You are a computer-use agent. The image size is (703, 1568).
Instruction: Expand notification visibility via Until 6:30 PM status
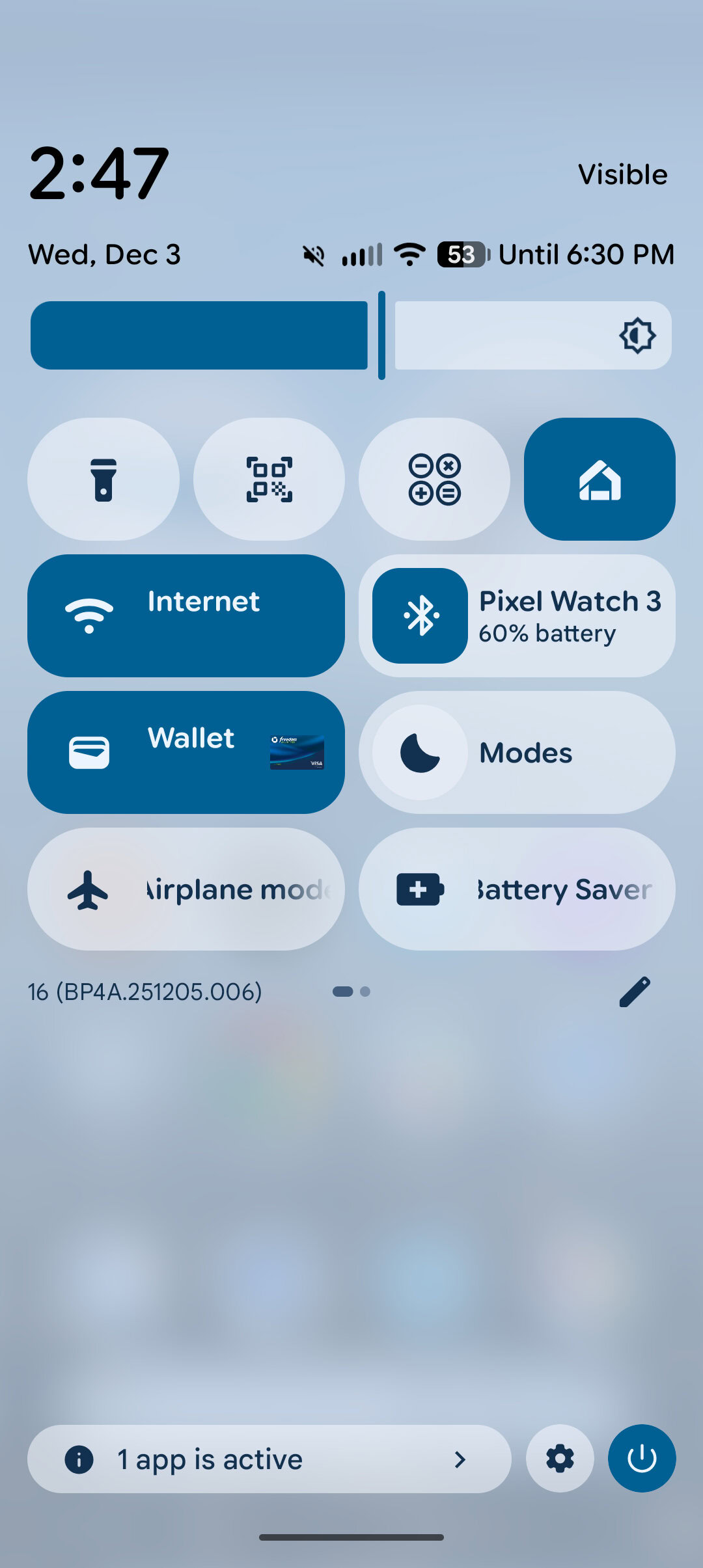pos(586,254)
